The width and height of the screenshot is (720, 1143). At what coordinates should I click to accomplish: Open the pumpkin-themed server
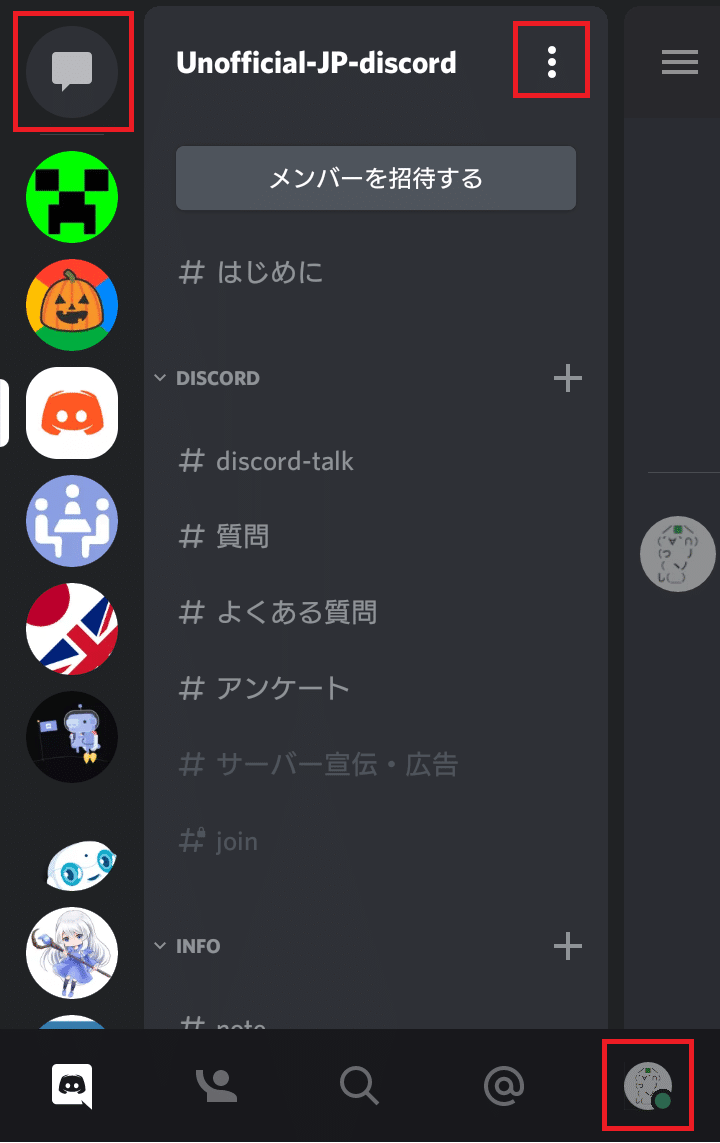click(x=71, y=305)
